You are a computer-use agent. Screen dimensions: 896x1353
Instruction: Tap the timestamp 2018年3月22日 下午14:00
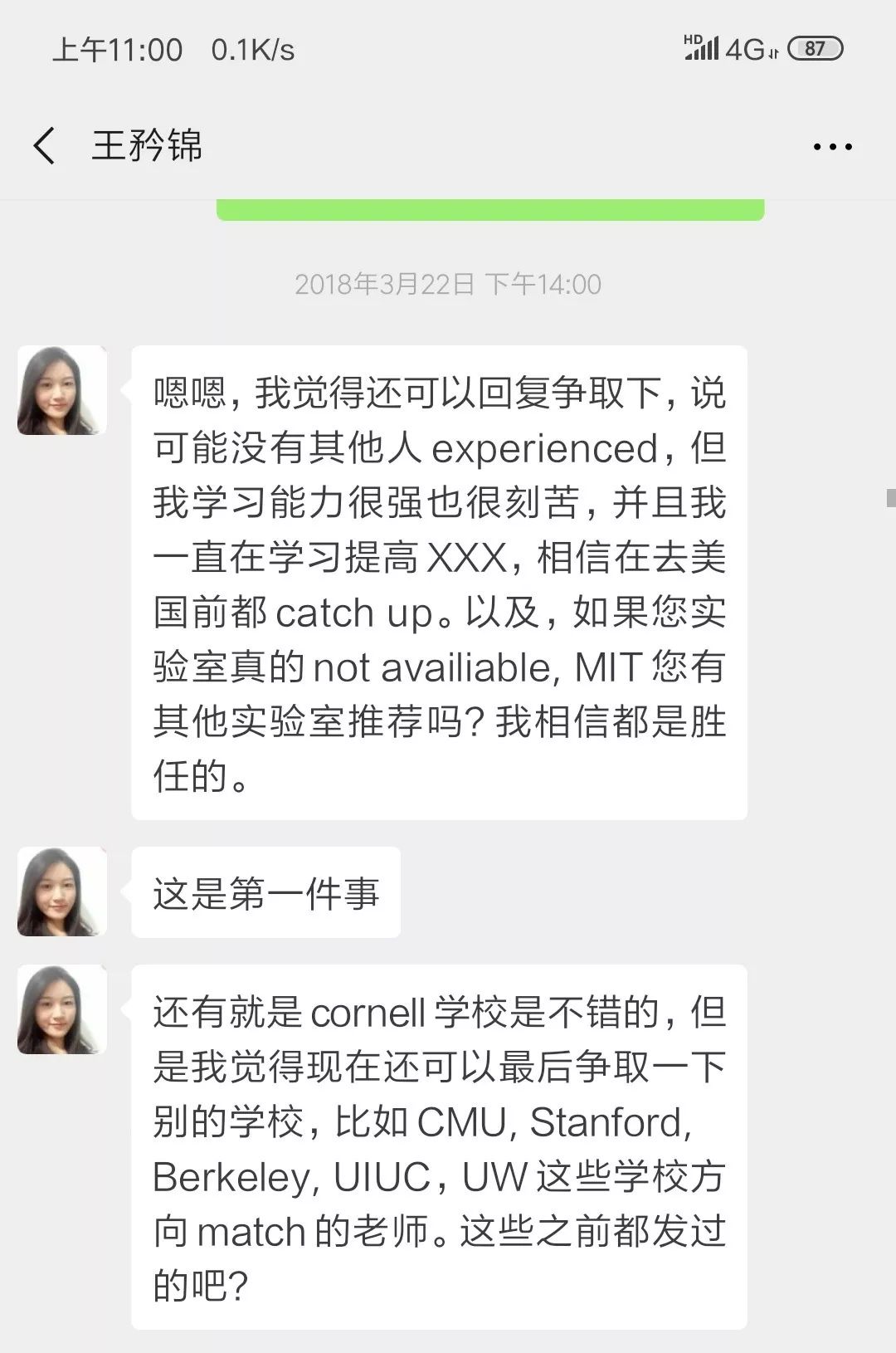click(448, 285)
